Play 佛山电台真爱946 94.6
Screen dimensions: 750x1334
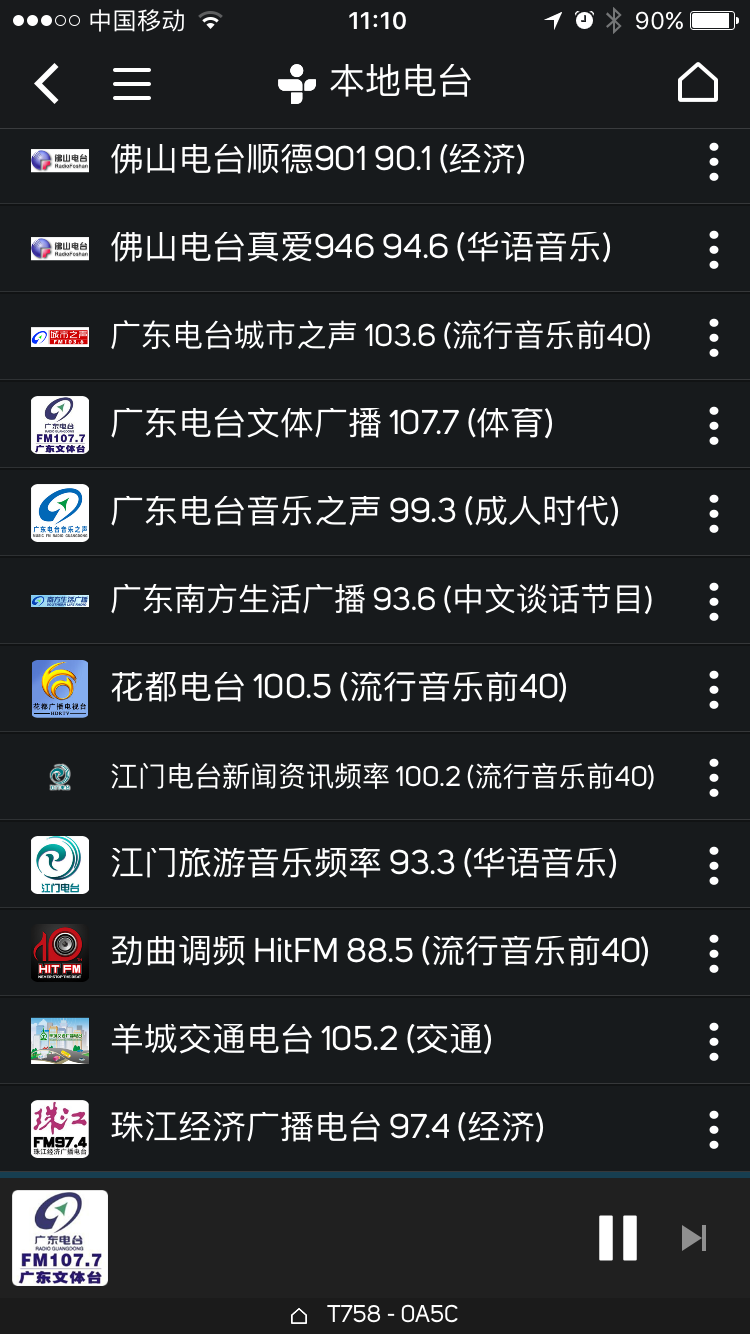point(360,248)
